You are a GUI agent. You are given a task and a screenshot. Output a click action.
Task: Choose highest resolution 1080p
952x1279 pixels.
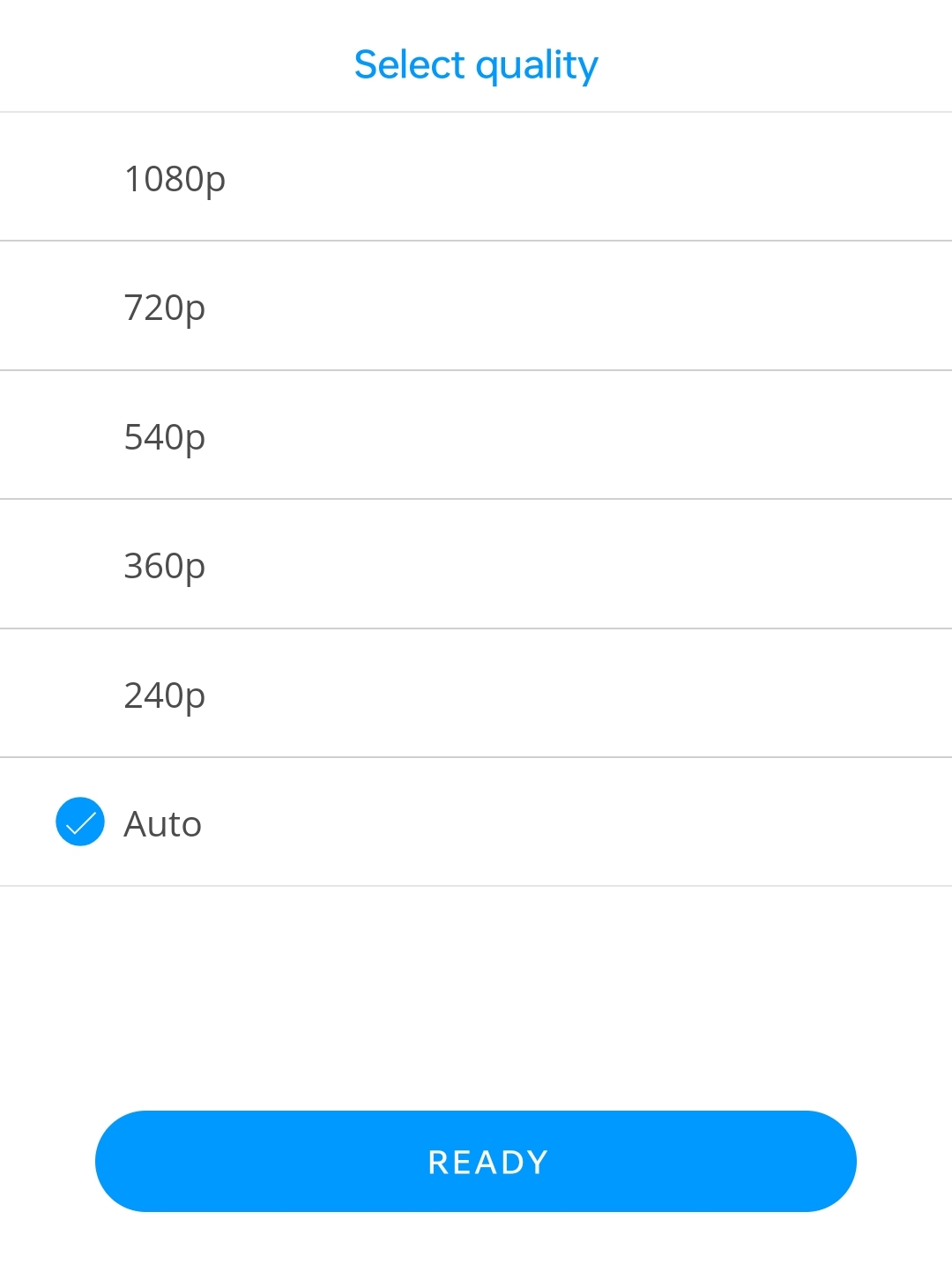coord(175,177)
